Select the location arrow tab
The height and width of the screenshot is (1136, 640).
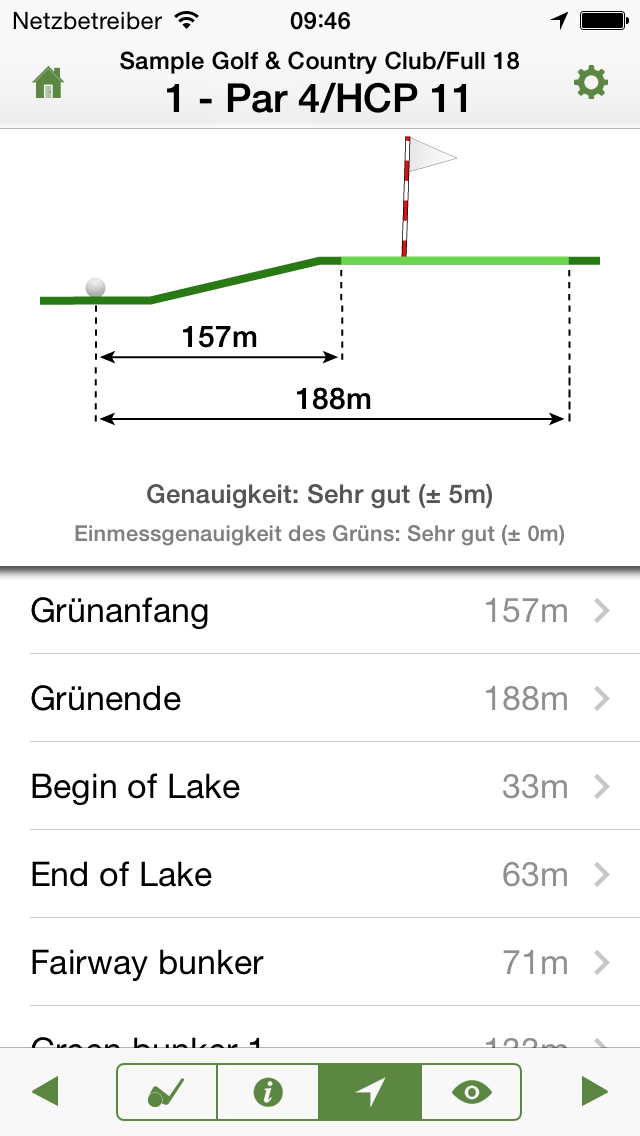pos(370,1092)
